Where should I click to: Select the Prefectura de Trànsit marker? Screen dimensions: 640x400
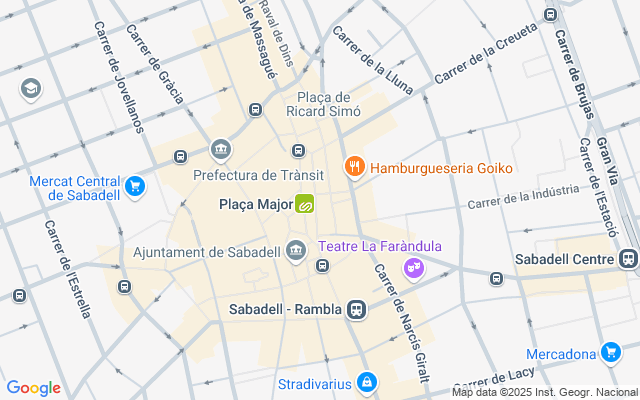click(x=221, y=151)
